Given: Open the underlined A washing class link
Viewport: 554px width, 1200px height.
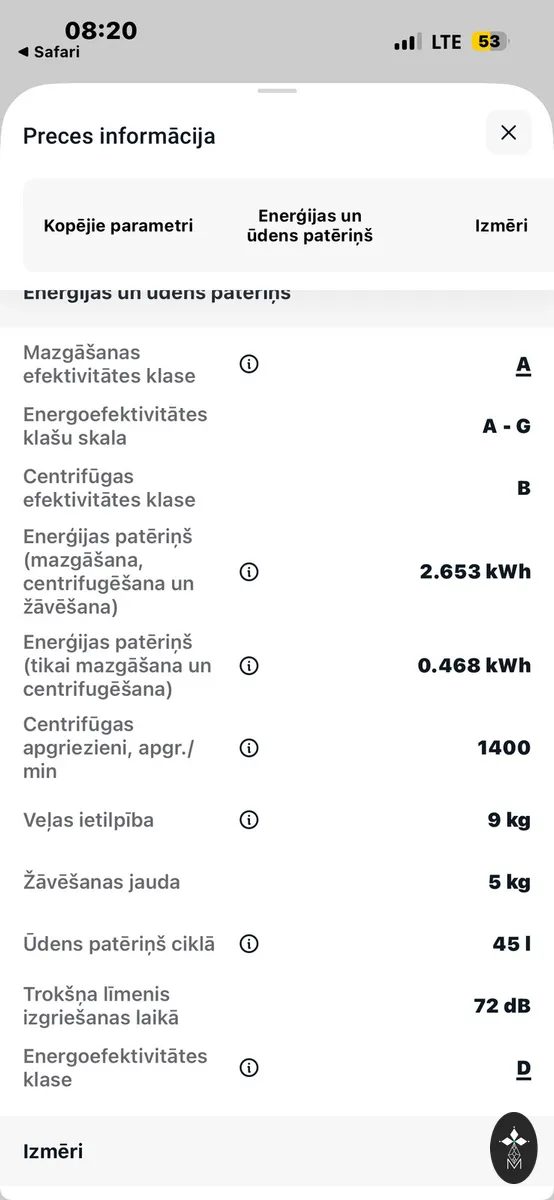Looking at the screenshot, I should tap(523, 365).
